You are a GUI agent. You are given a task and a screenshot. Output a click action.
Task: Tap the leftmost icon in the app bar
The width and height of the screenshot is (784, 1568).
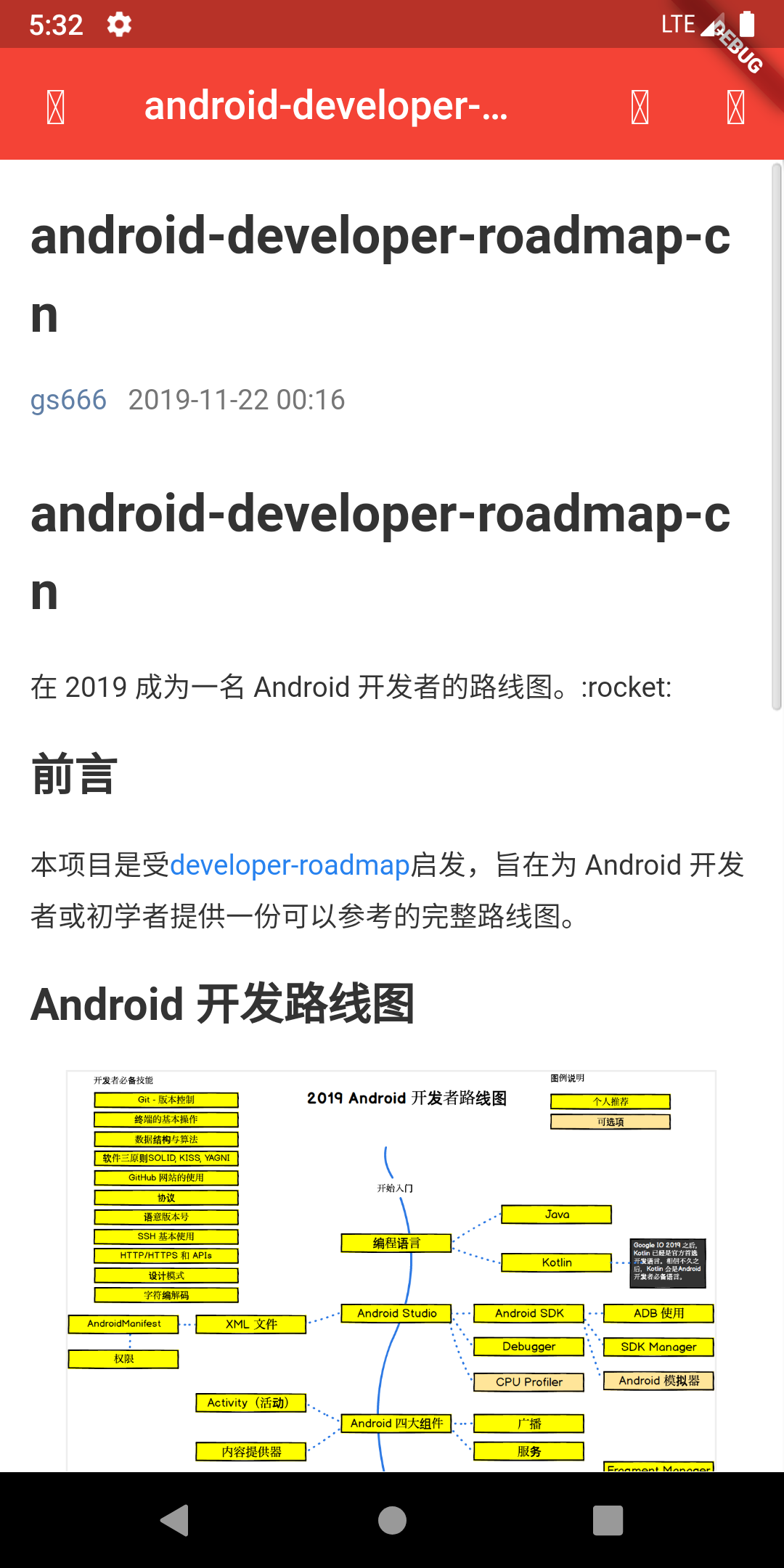[56, 107]
